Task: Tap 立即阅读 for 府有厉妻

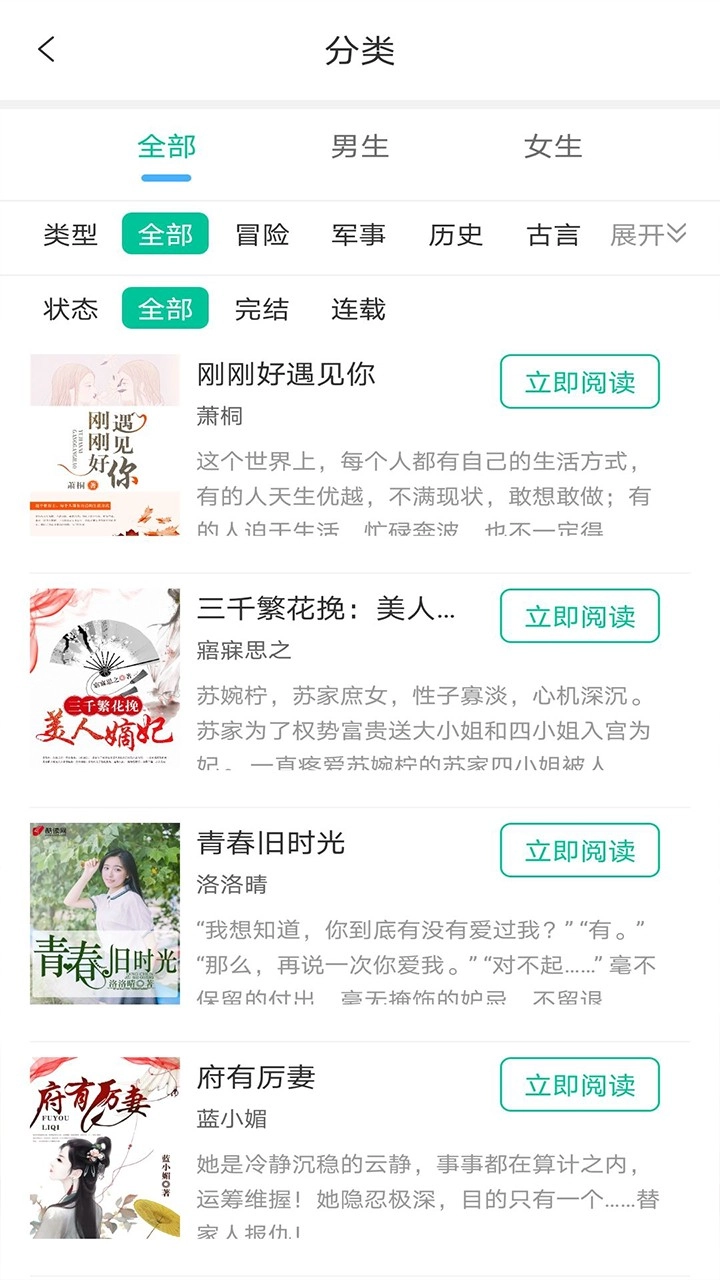Action: tap(580, 1084)
